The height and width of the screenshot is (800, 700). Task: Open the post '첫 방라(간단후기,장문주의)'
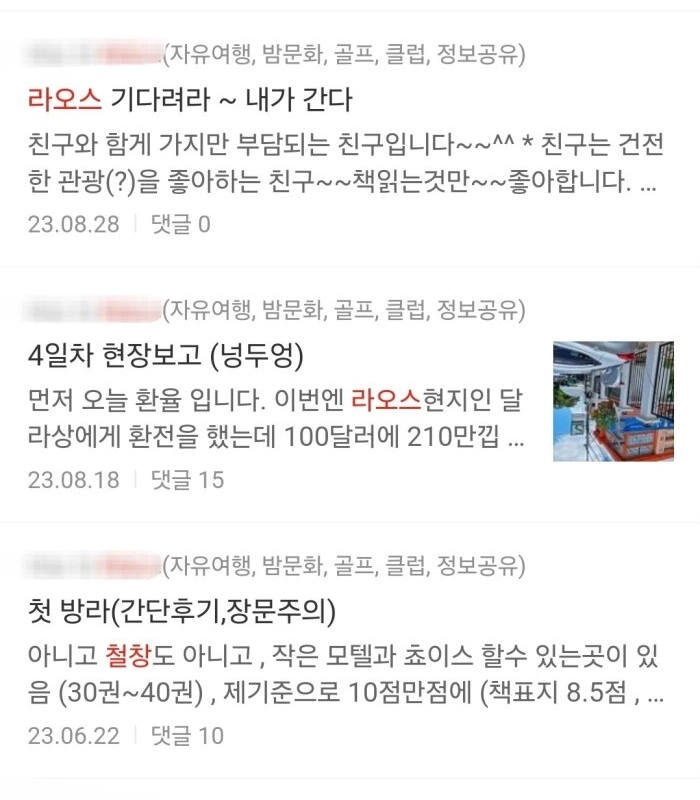[182, 611]
